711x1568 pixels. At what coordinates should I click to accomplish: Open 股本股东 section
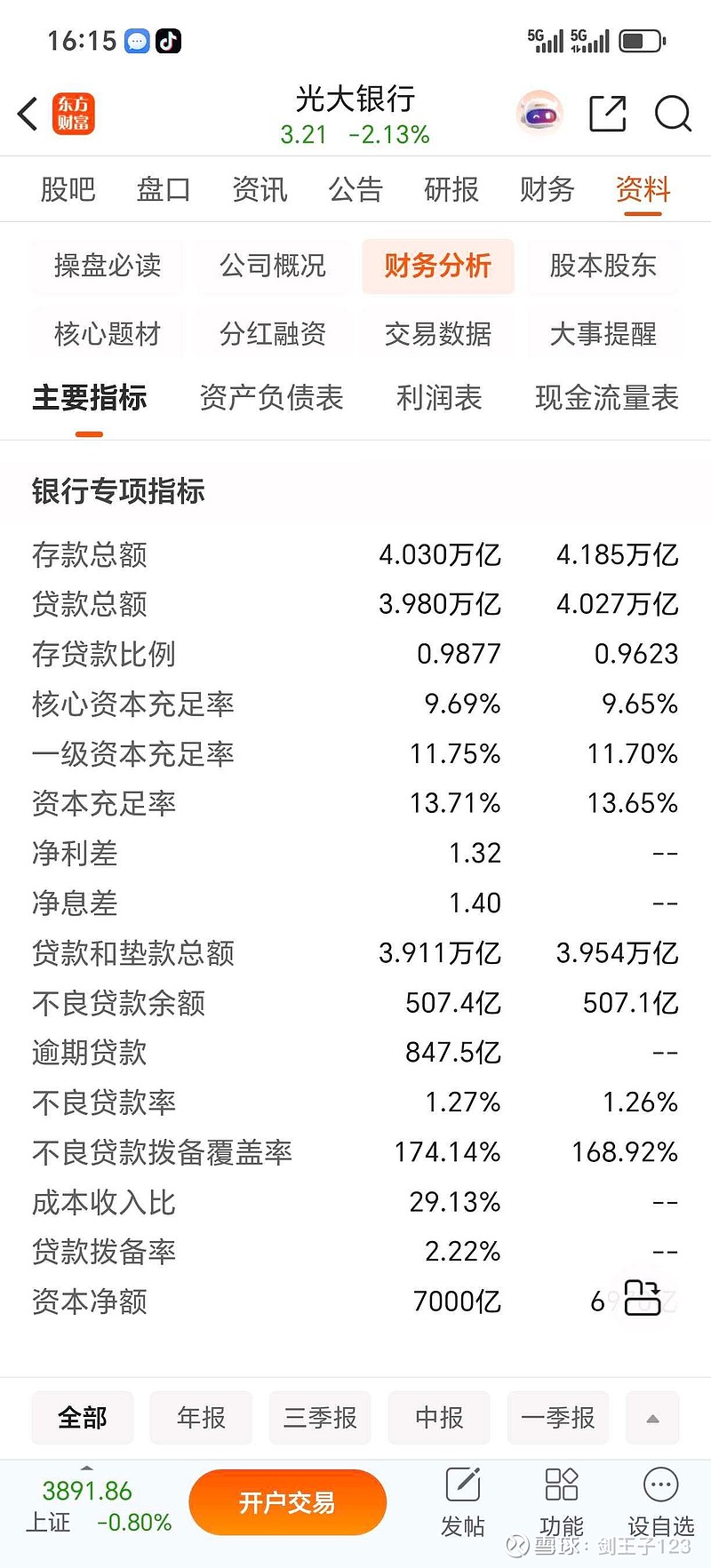[x=603, y=266]
